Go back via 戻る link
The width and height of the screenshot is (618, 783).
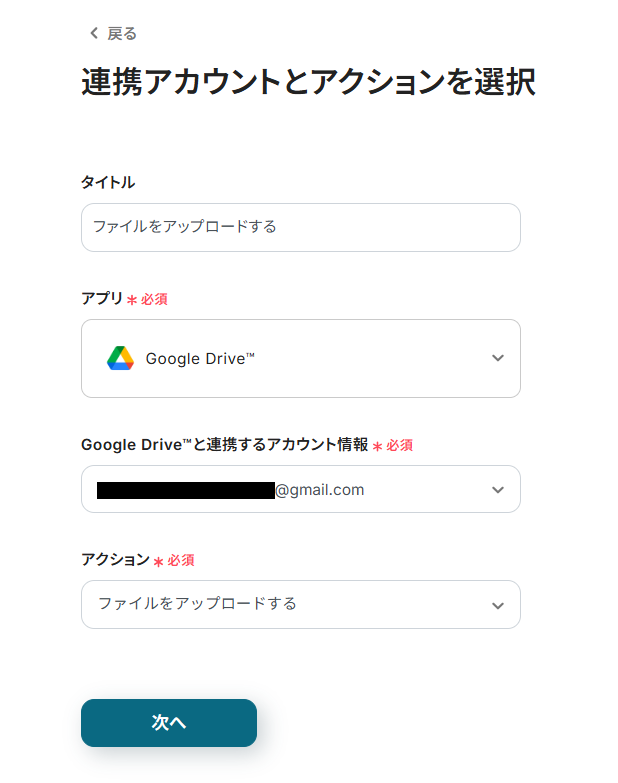coord(113,33)
